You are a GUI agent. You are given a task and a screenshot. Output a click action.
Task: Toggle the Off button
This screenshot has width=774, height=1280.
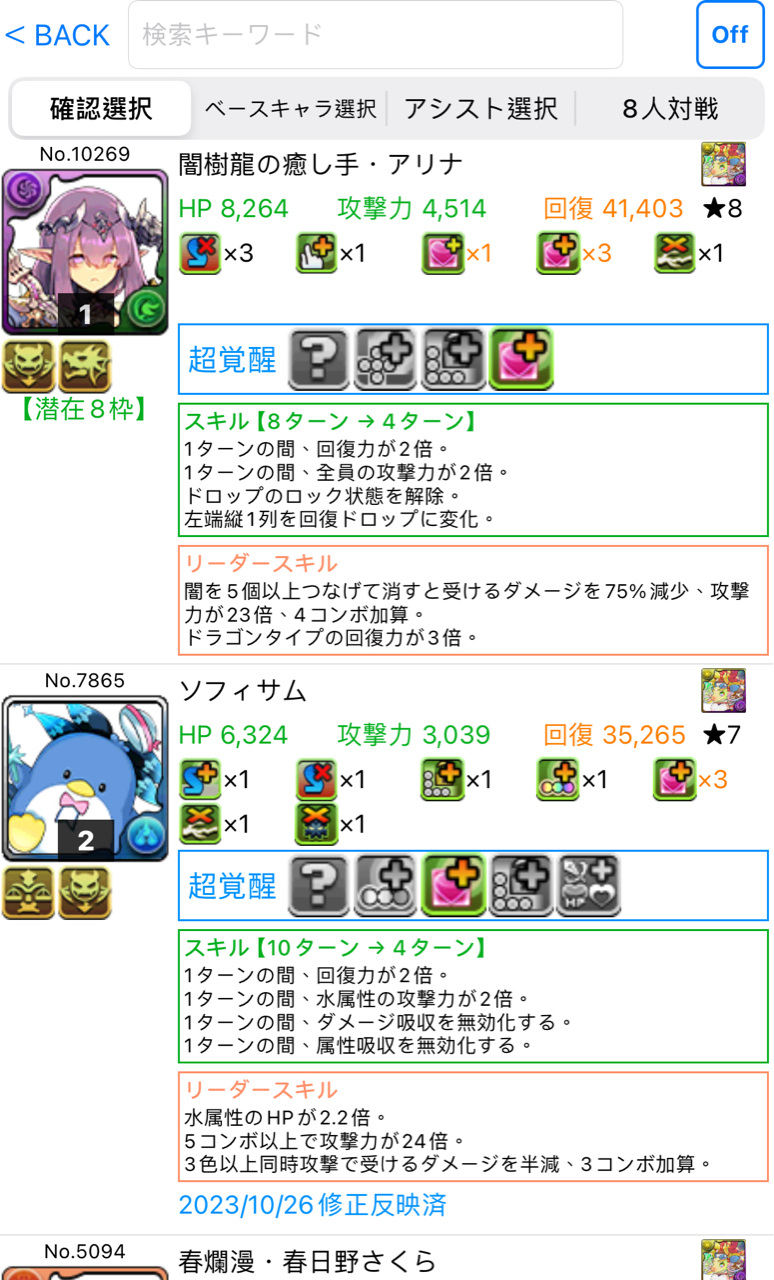(730, 35)
